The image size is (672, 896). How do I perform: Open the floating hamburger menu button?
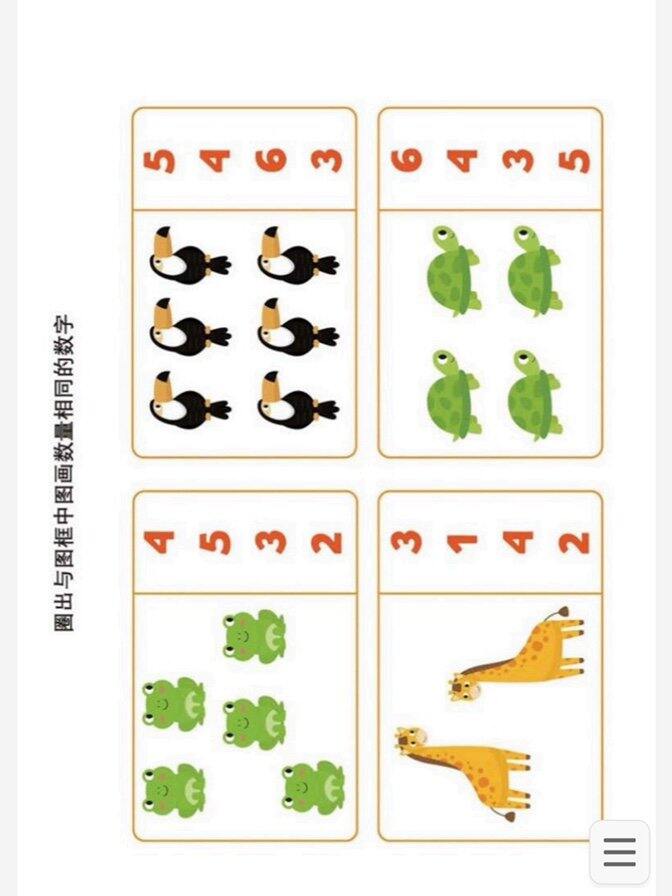620,852
